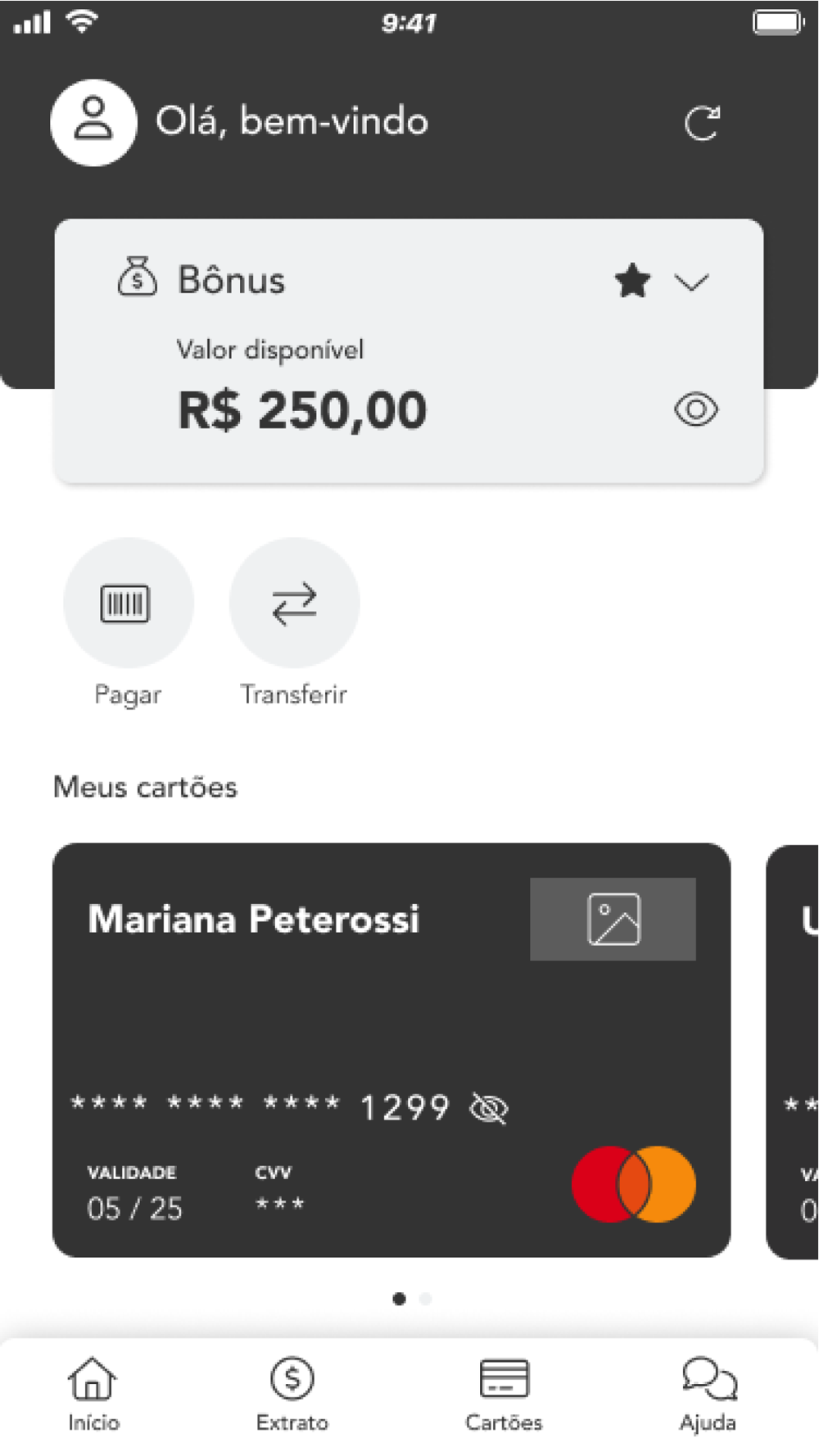Screen dimensions: 819x1456
Task: Hide the available balance value
Action: click(696, 409)
